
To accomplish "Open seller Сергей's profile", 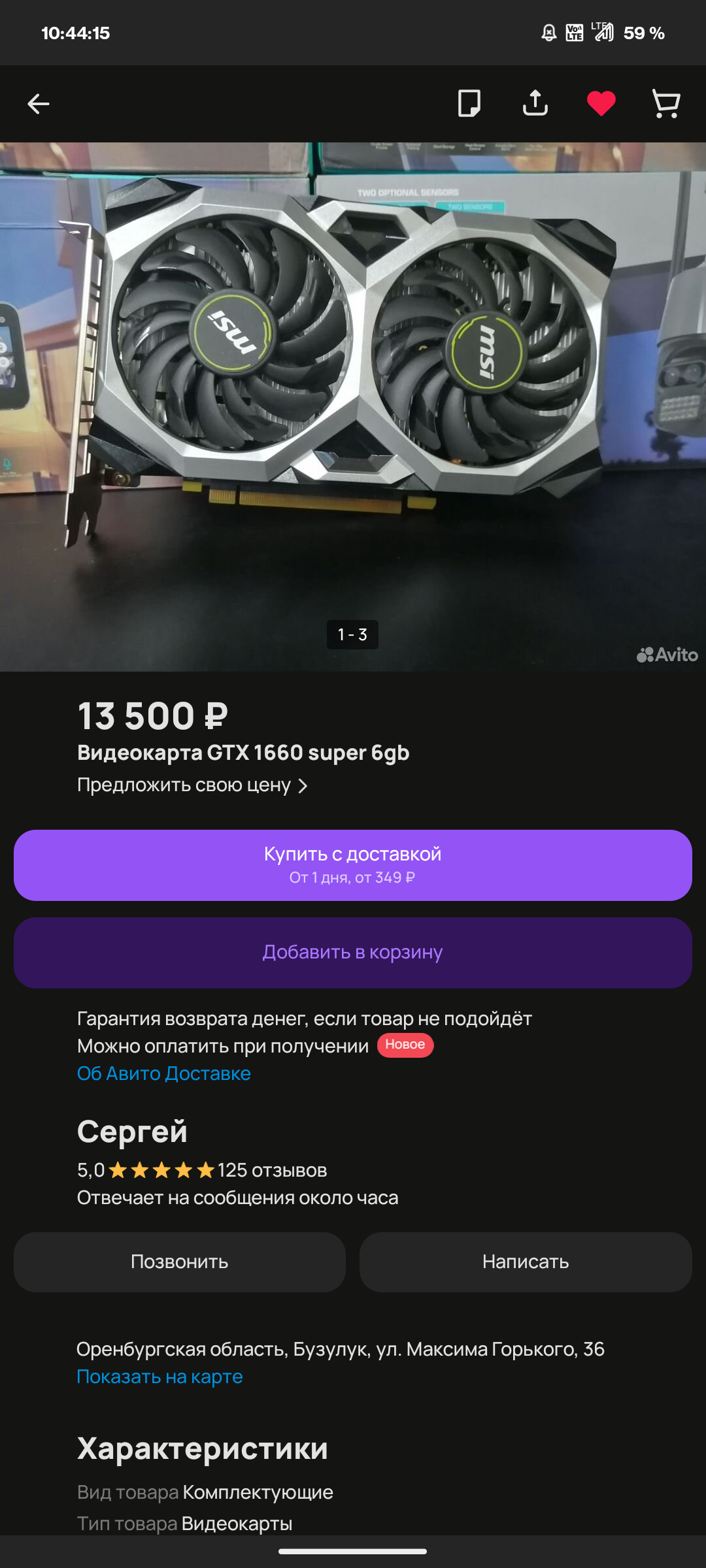I will tap(132, 1132).
